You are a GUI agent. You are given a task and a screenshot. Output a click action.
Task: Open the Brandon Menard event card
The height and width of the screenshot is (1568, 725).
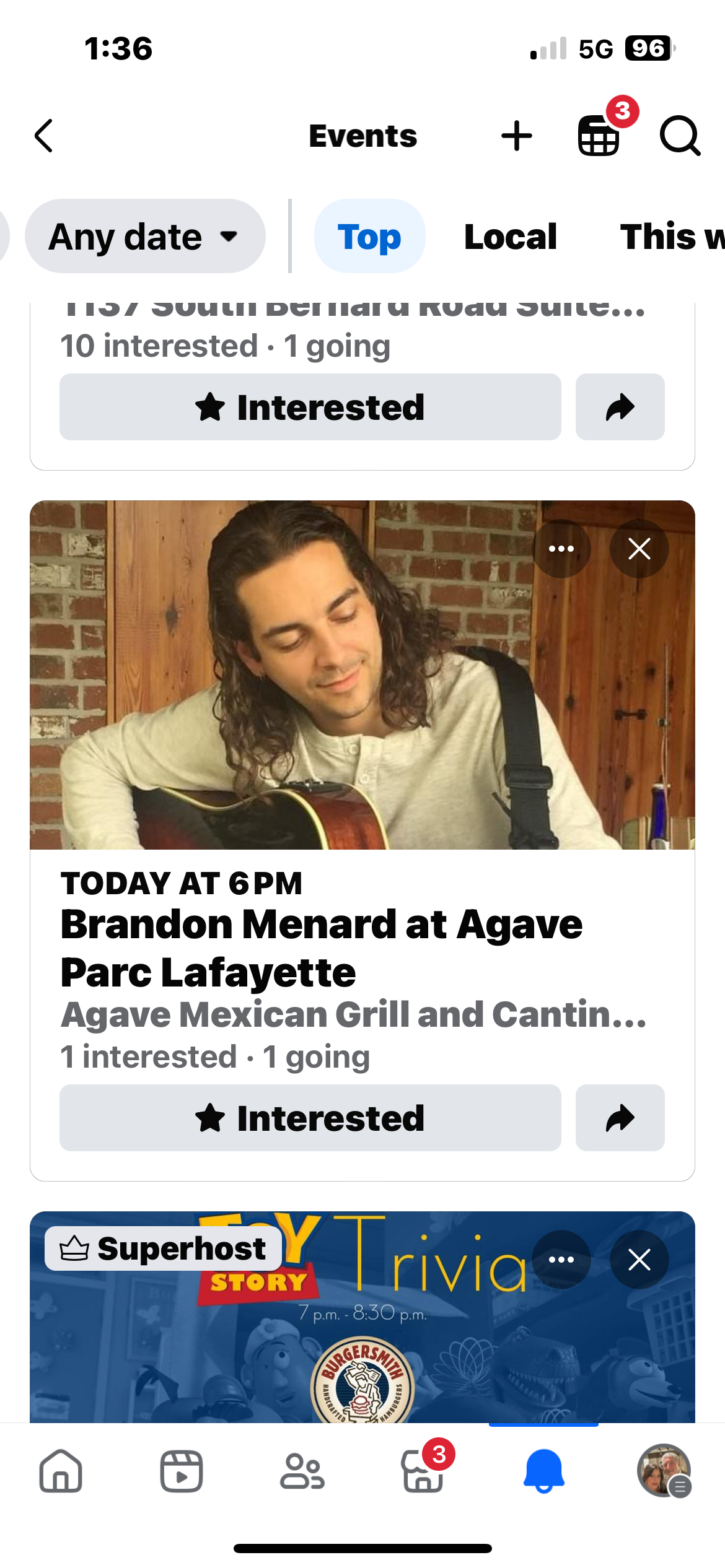321,947
